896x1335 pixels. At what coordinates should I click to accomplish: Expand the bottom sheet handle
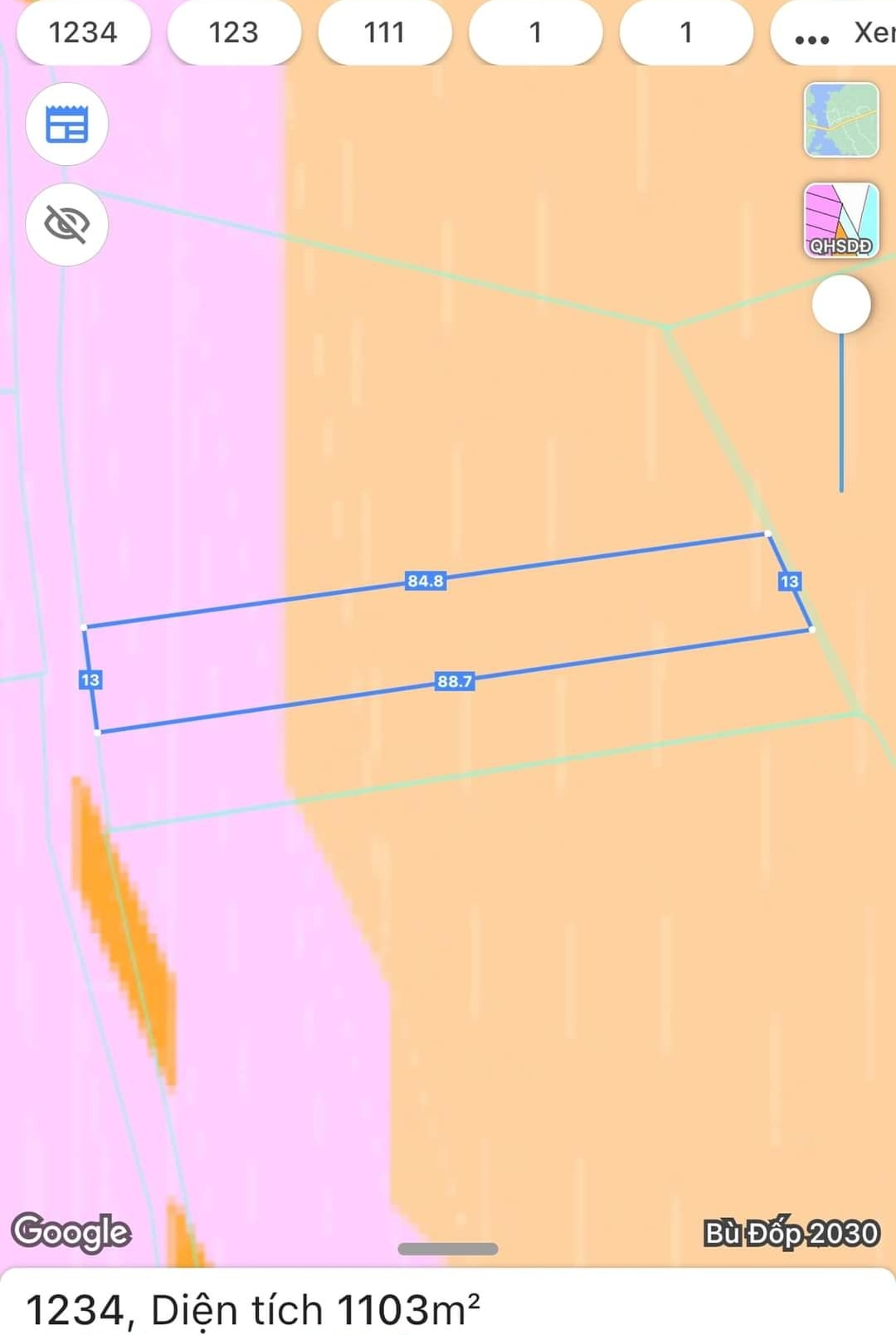[x=448, y=1249]
